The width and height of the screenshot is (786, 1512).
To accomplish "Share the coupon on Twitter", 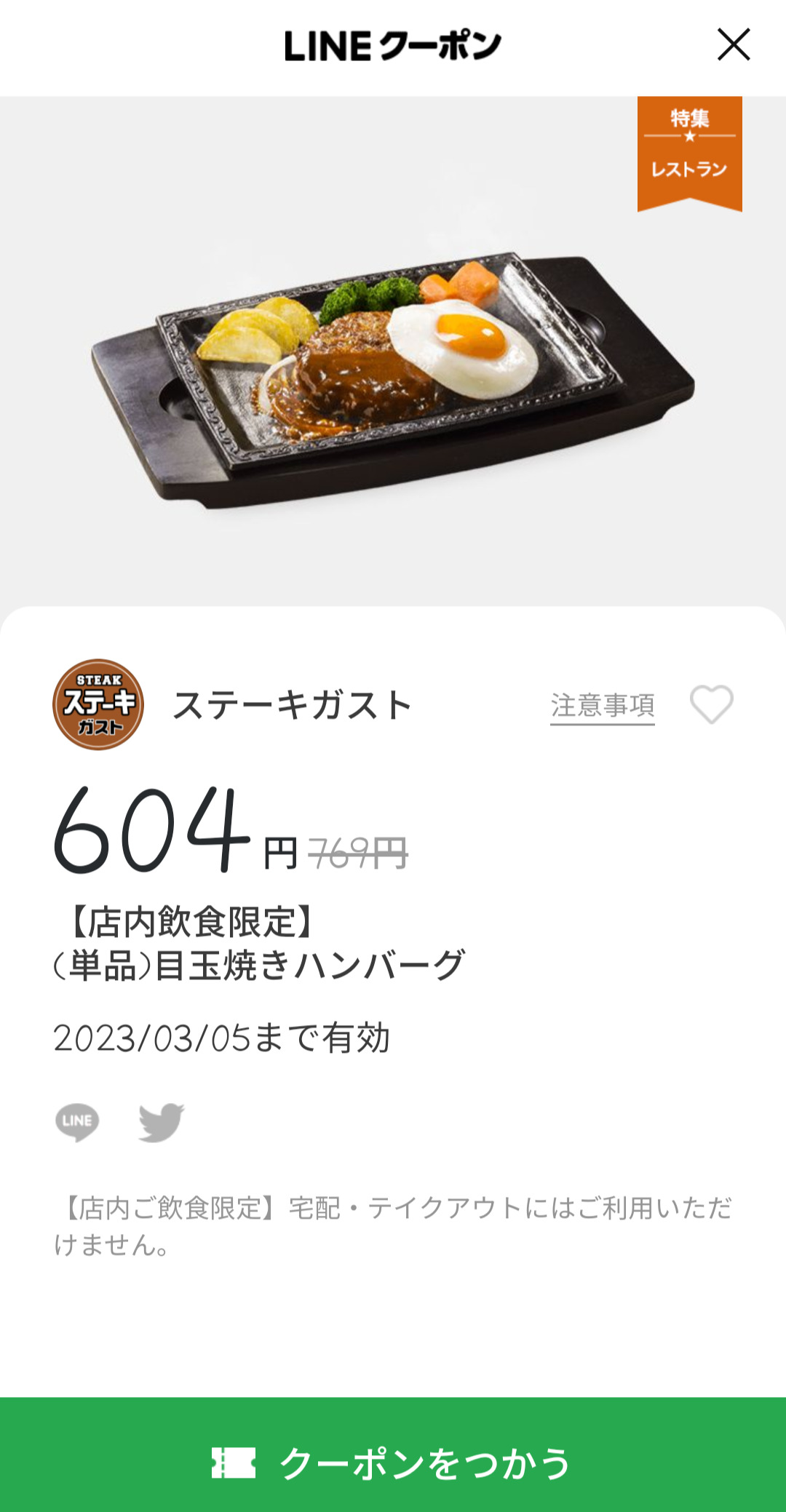I will (x=162, y=1122).
